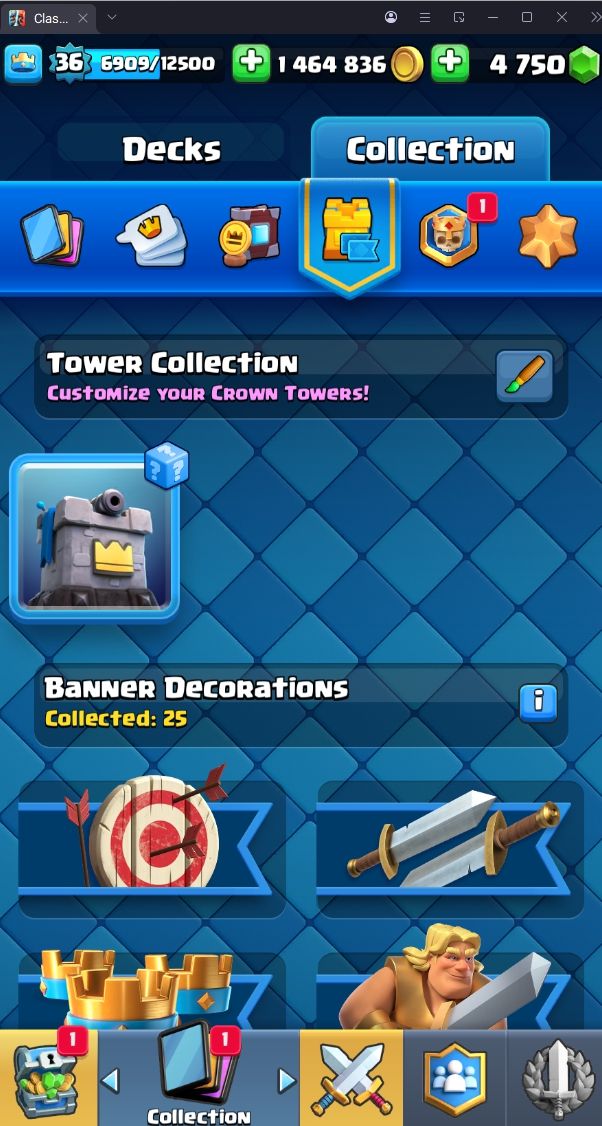Switch to the Decks tab
The height and width of the screenshot is (1126, 602).
[171, 149]
